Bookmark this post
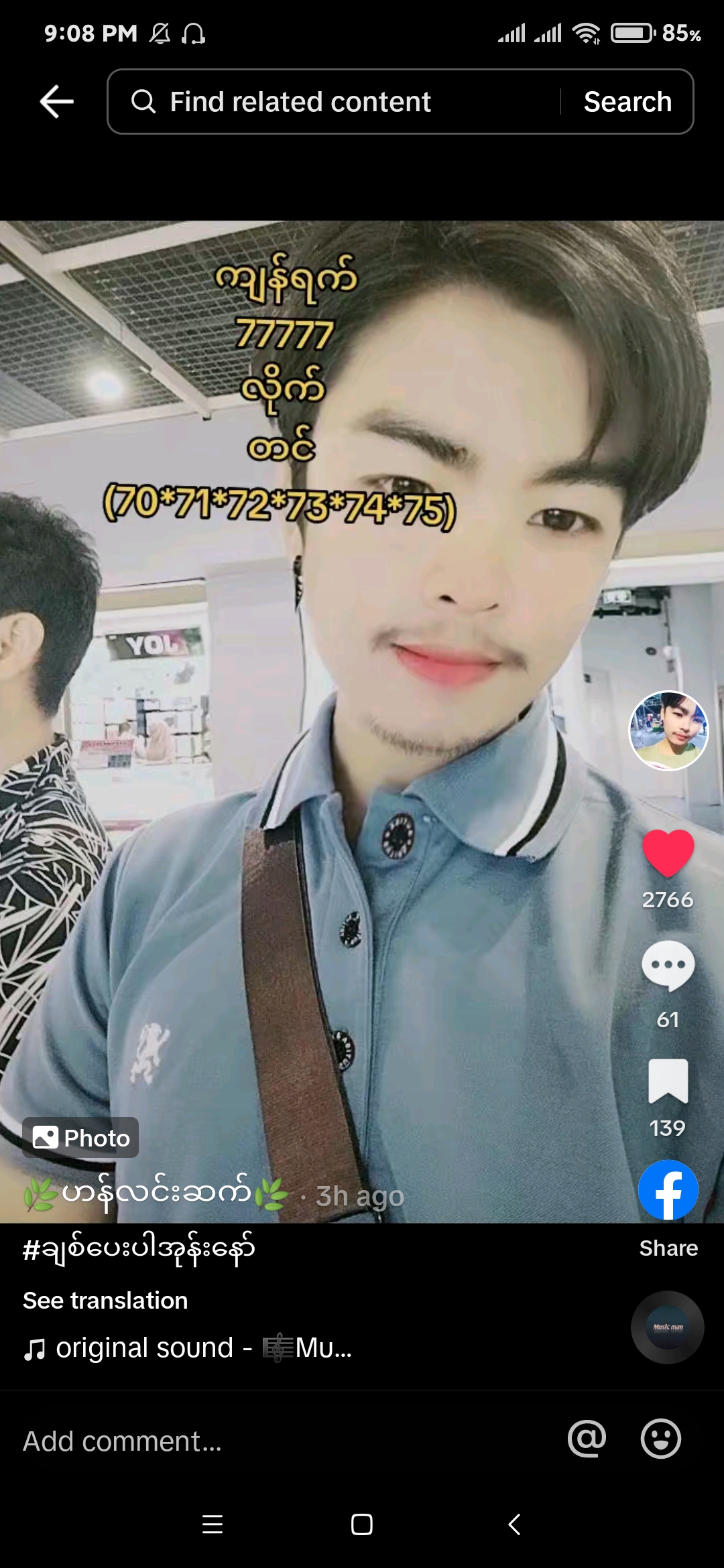724x1568 pixels. coord(668,1080)
